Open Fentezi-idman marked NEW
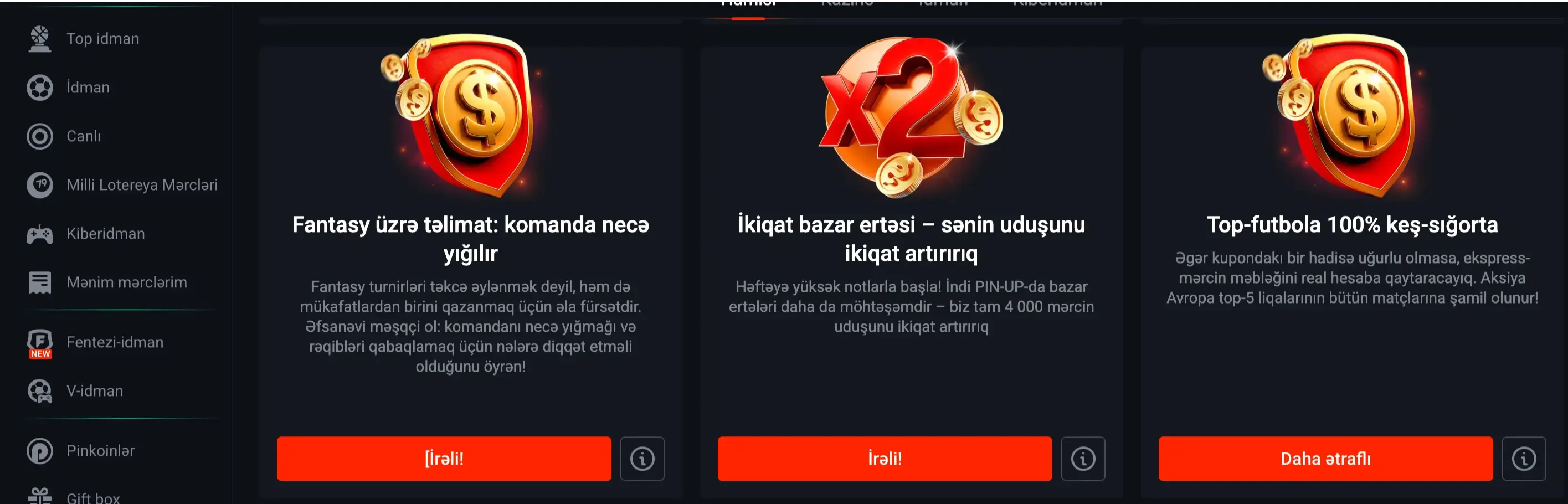 [x=115, y=342]
